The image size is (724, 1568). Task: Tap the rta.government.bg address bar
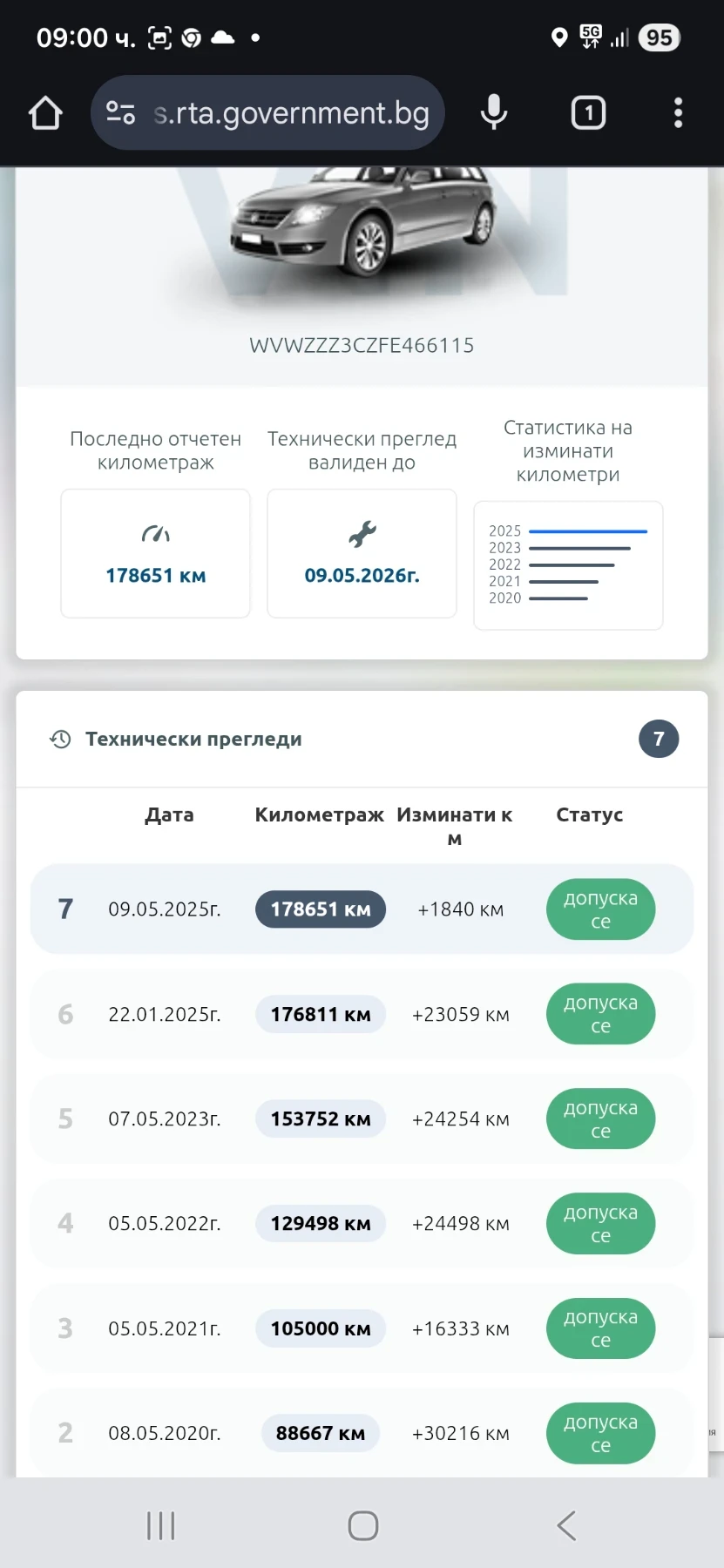(x=291, y=113)
